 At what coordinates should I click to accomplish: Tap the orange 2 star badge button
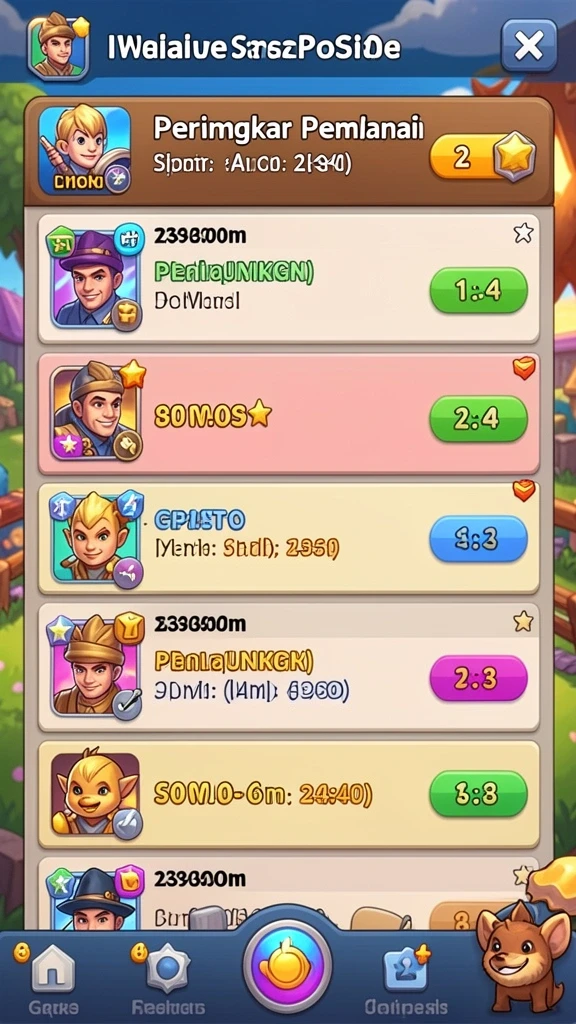(483, 157)
